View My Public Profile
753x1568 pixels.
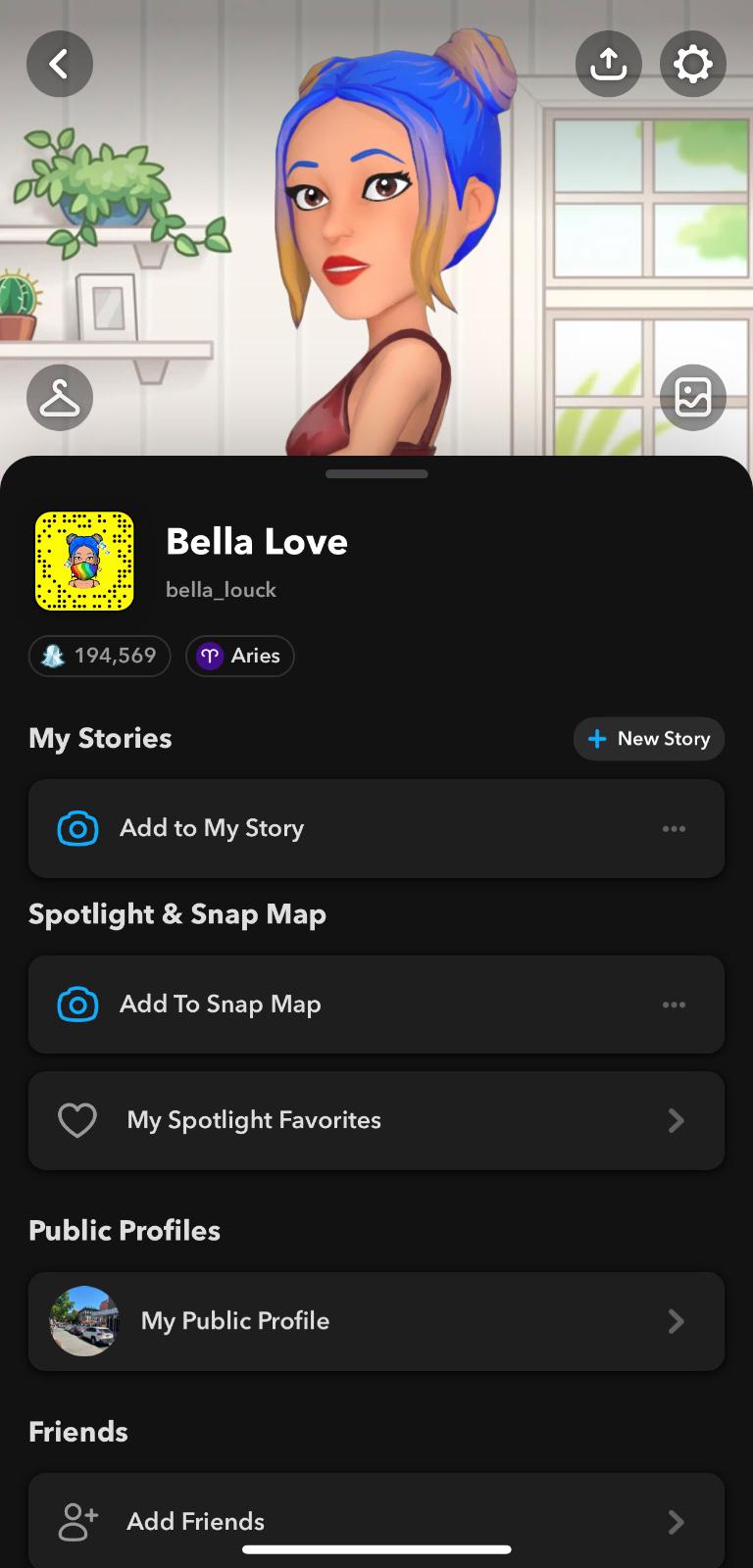click(x=376, y=1321)
